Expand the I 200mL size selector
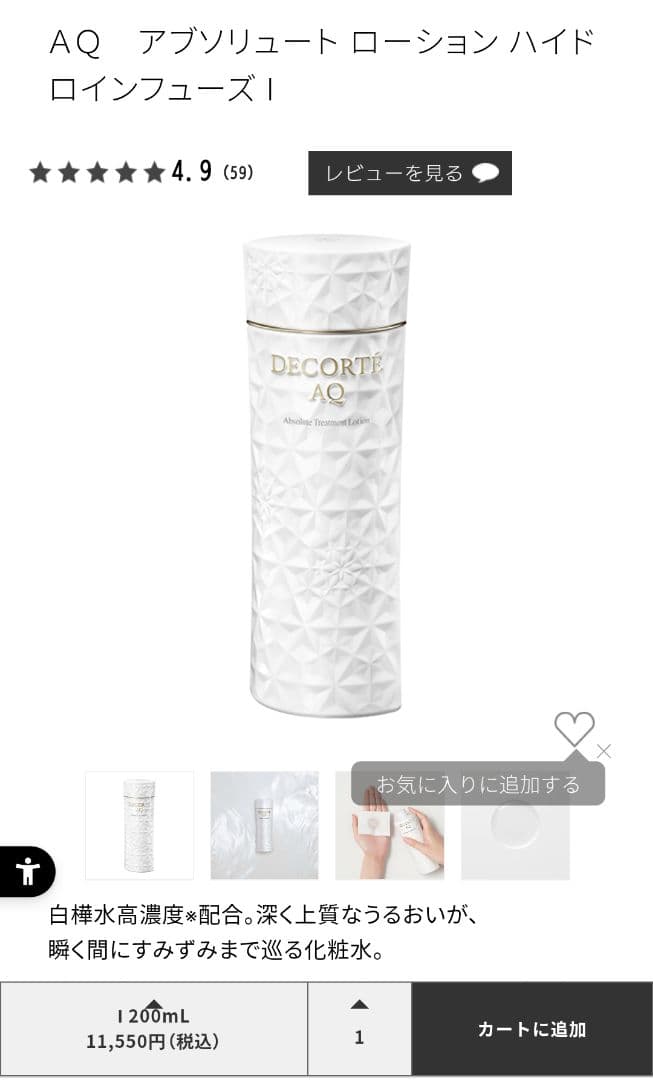The width and height of the screenshot is (653, 1080). (153, 1029)
